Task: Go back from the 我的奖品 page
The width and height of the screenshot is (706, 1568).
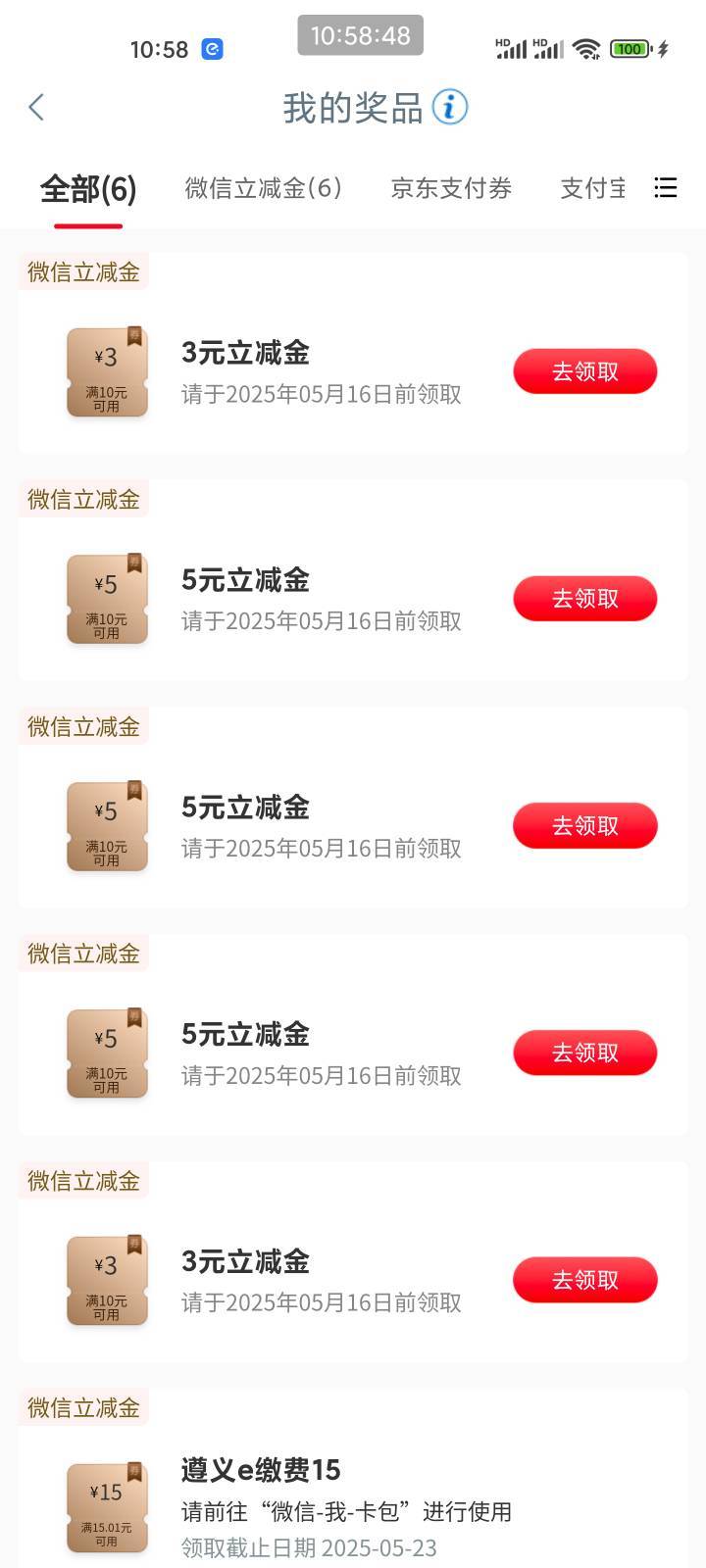Action: click(36, 108)
